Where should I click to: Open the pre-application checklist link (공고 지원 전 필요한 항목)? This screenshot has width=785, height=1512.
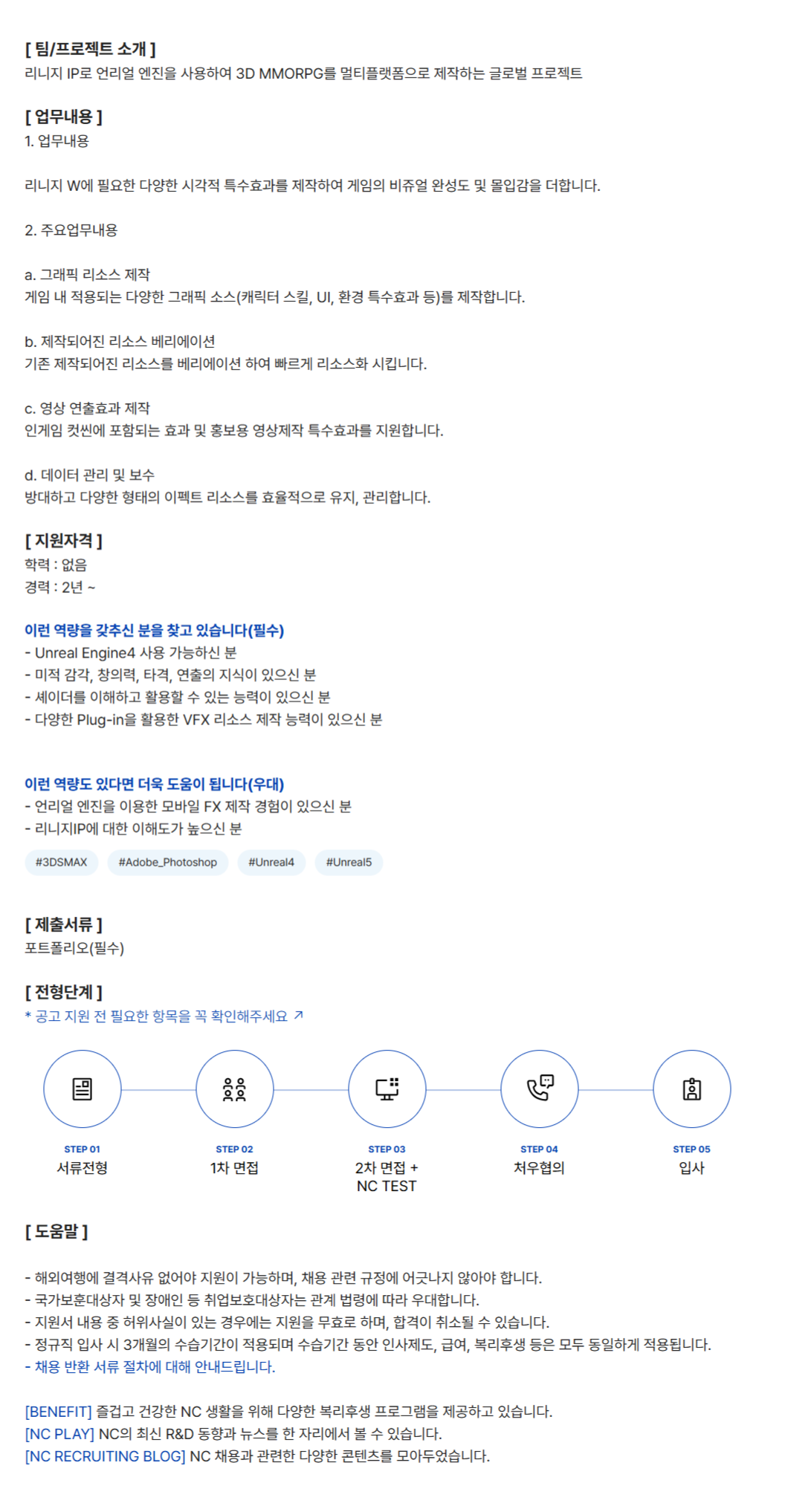(x=164, y=1016)
